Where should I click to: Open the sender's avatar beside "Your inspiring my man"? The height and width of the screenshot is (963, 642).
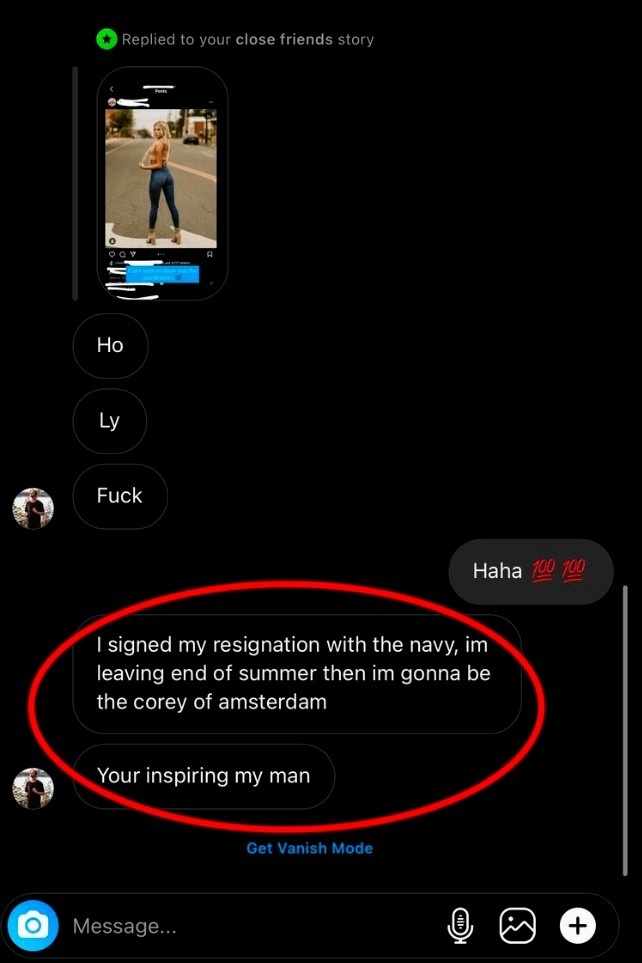(x=32, y=788)
